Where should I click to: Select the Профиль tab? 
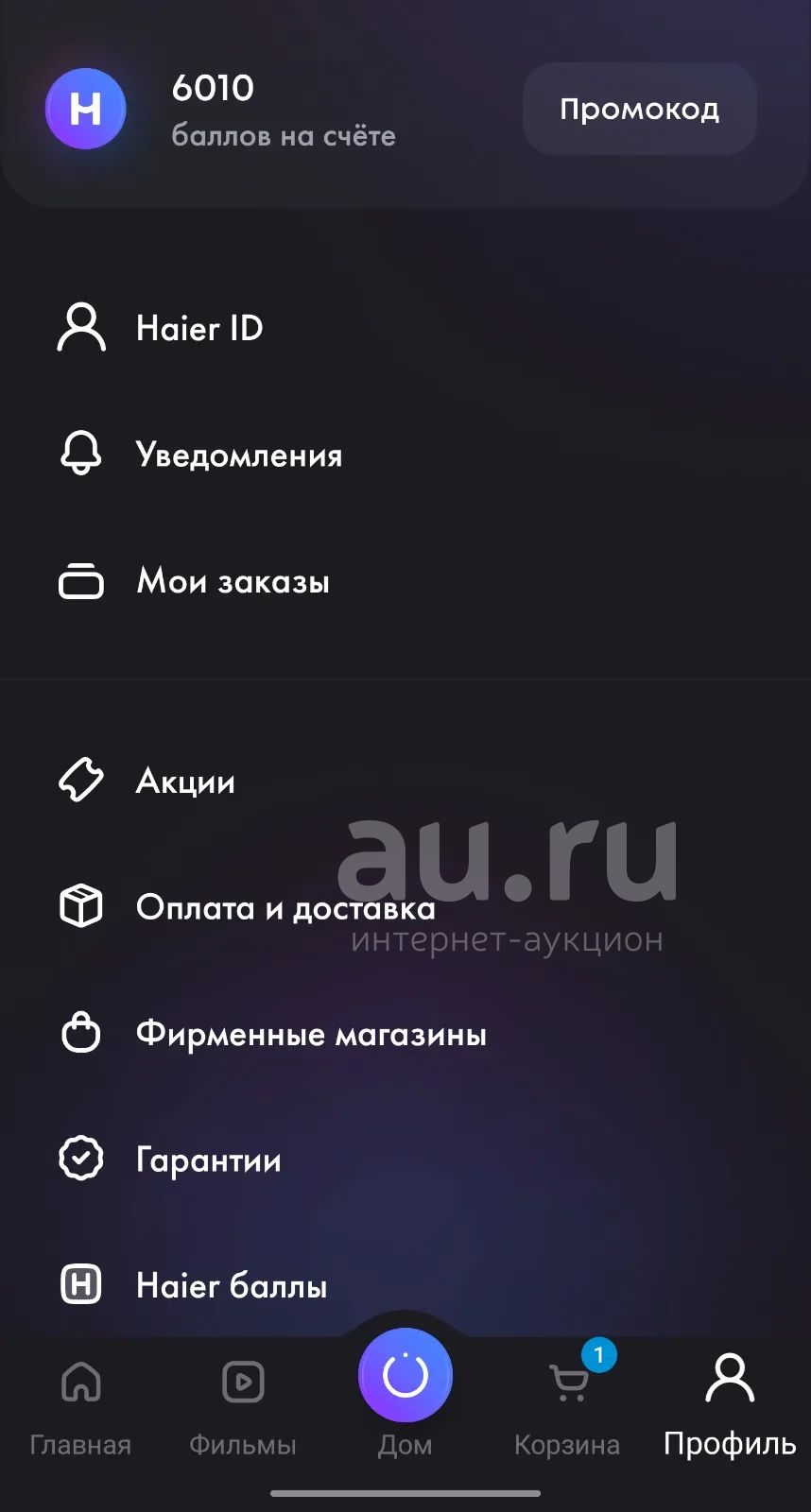[x=730, y=1406]
